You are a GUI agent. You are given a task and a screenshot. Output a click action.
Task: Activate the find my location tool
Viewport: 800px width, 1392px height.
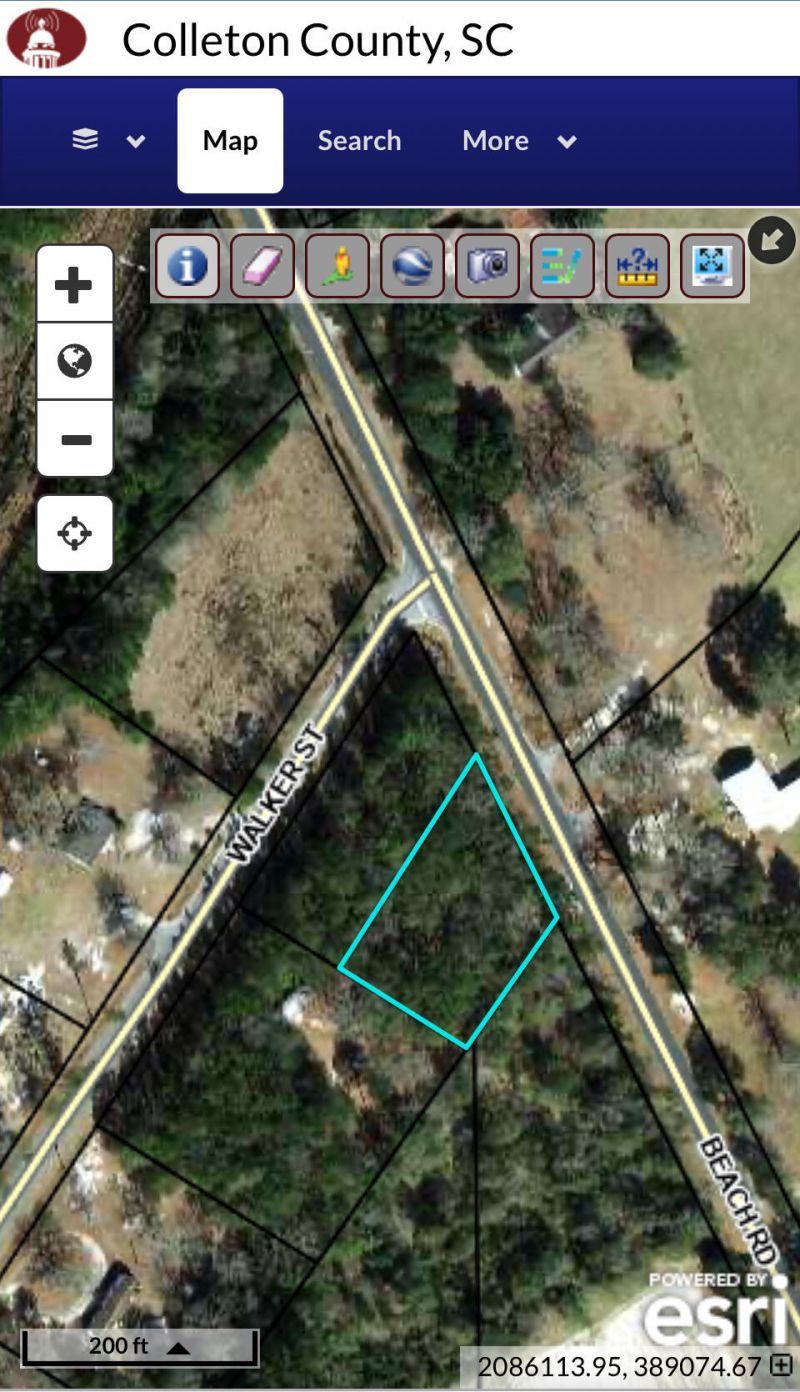click(75, 533)
